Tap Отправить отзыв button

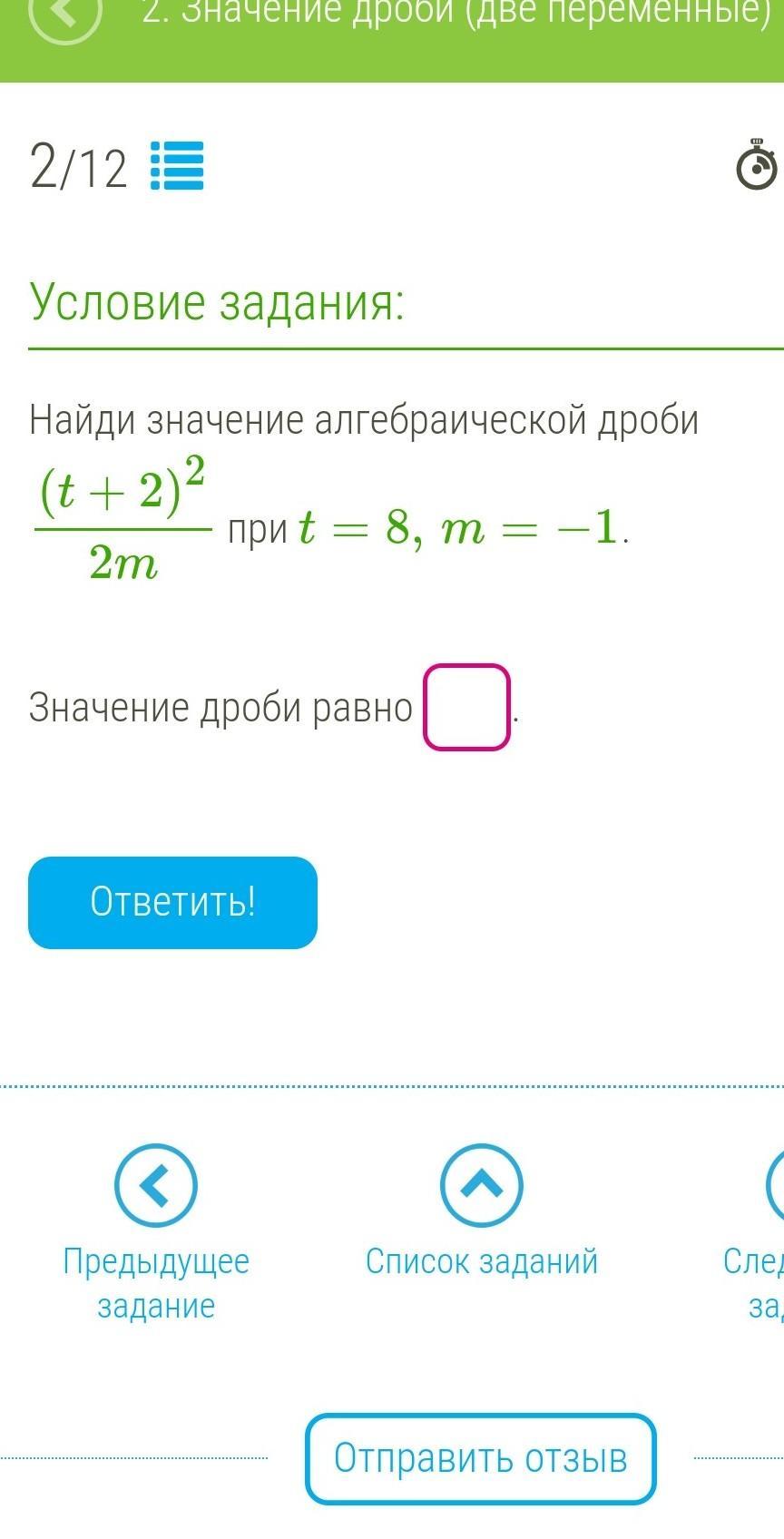[x=480, y=1458]
